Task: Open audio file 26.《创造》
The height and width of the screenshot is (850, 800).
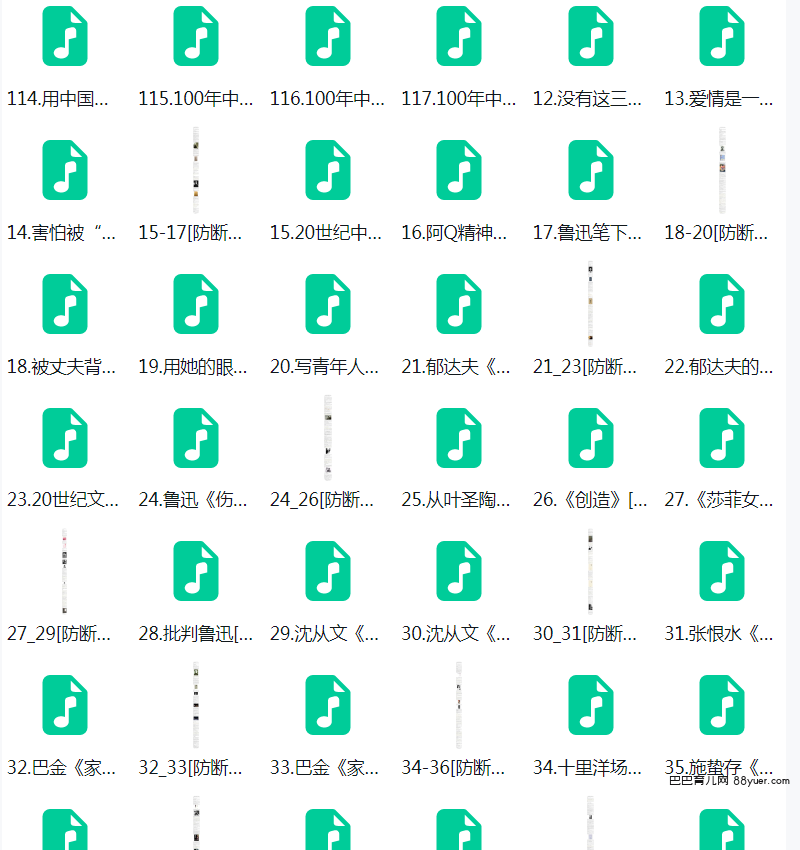Action: [x=590, y=438]
